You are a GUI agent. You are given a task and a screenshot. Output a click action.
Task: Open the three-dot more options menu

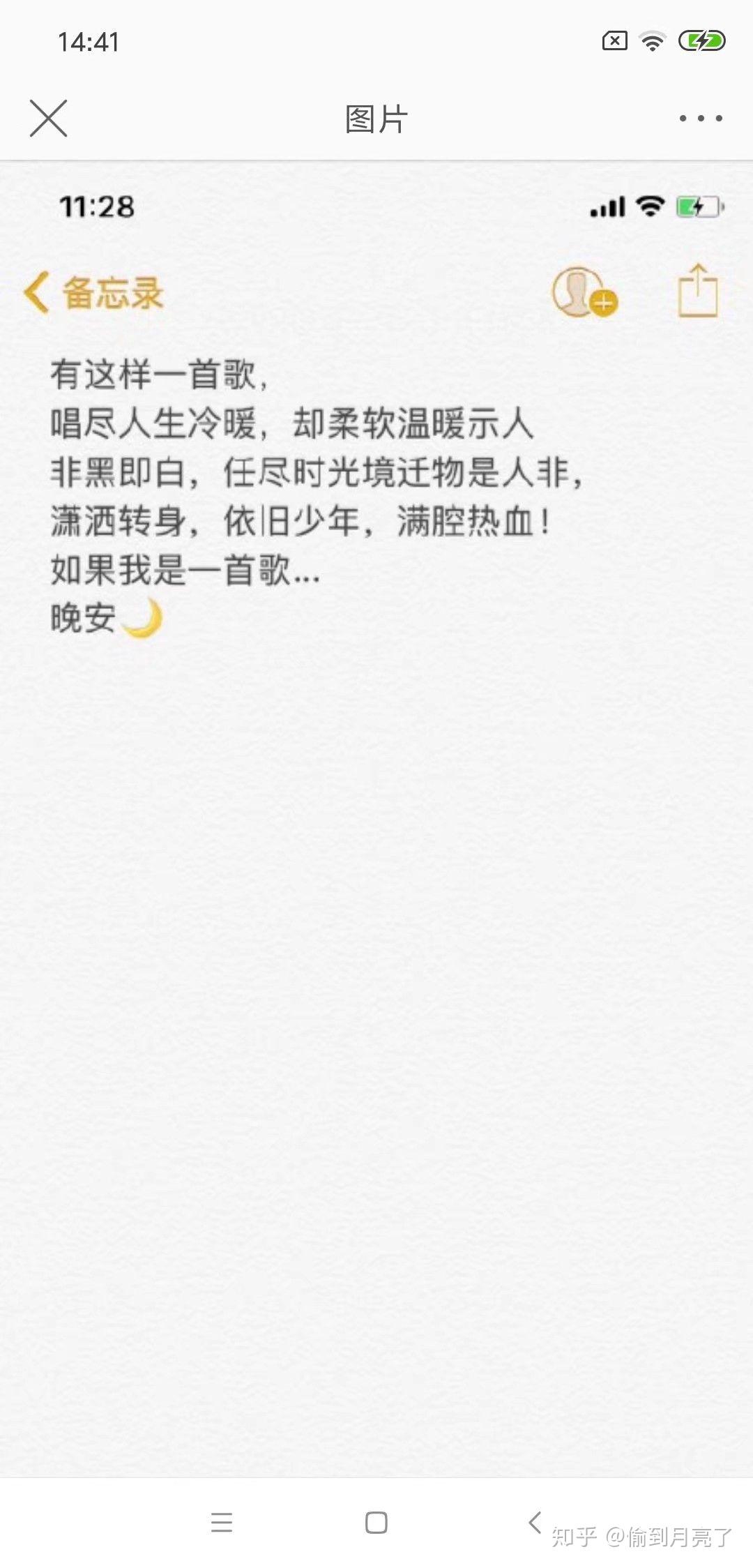point(701,119)
